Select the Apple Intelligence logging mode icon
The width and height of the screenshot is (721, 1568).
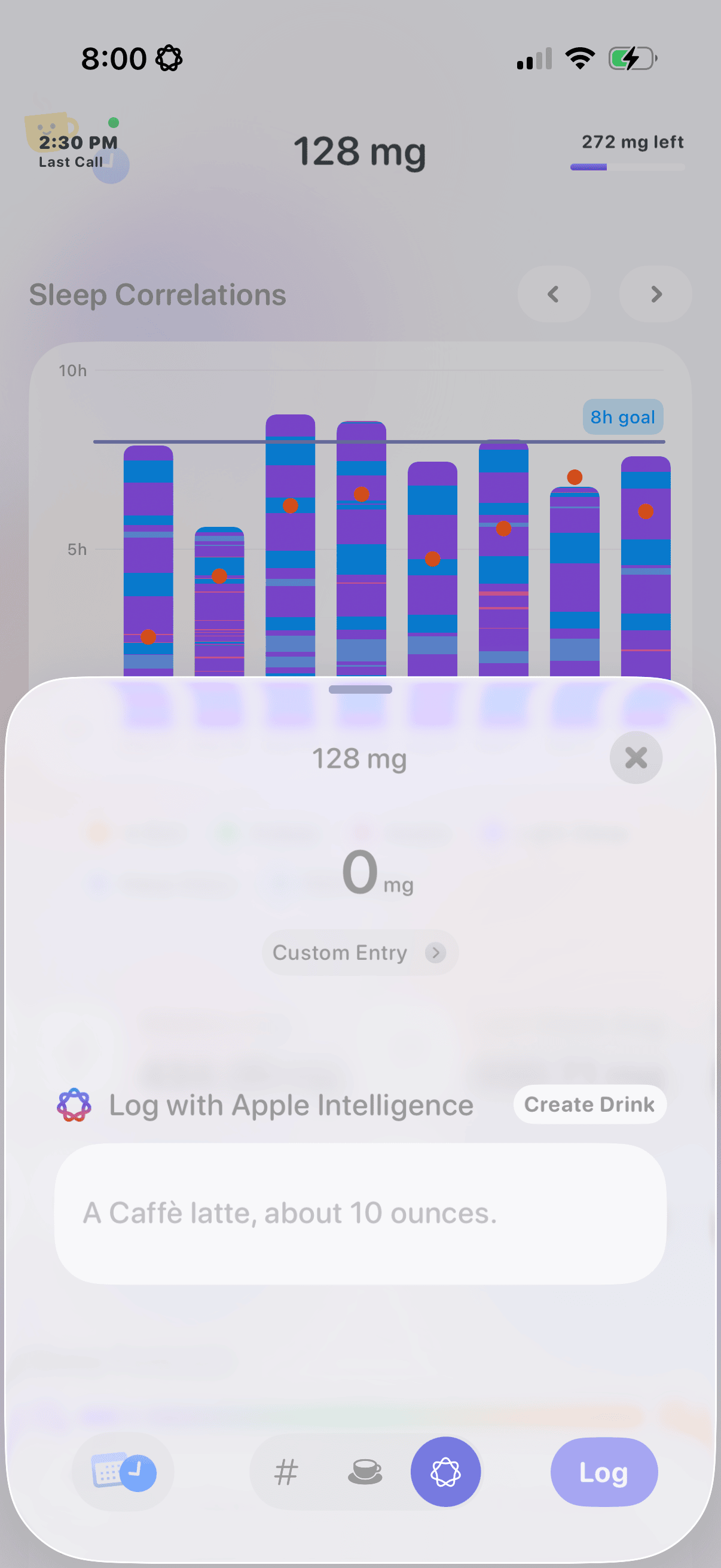446,1472
